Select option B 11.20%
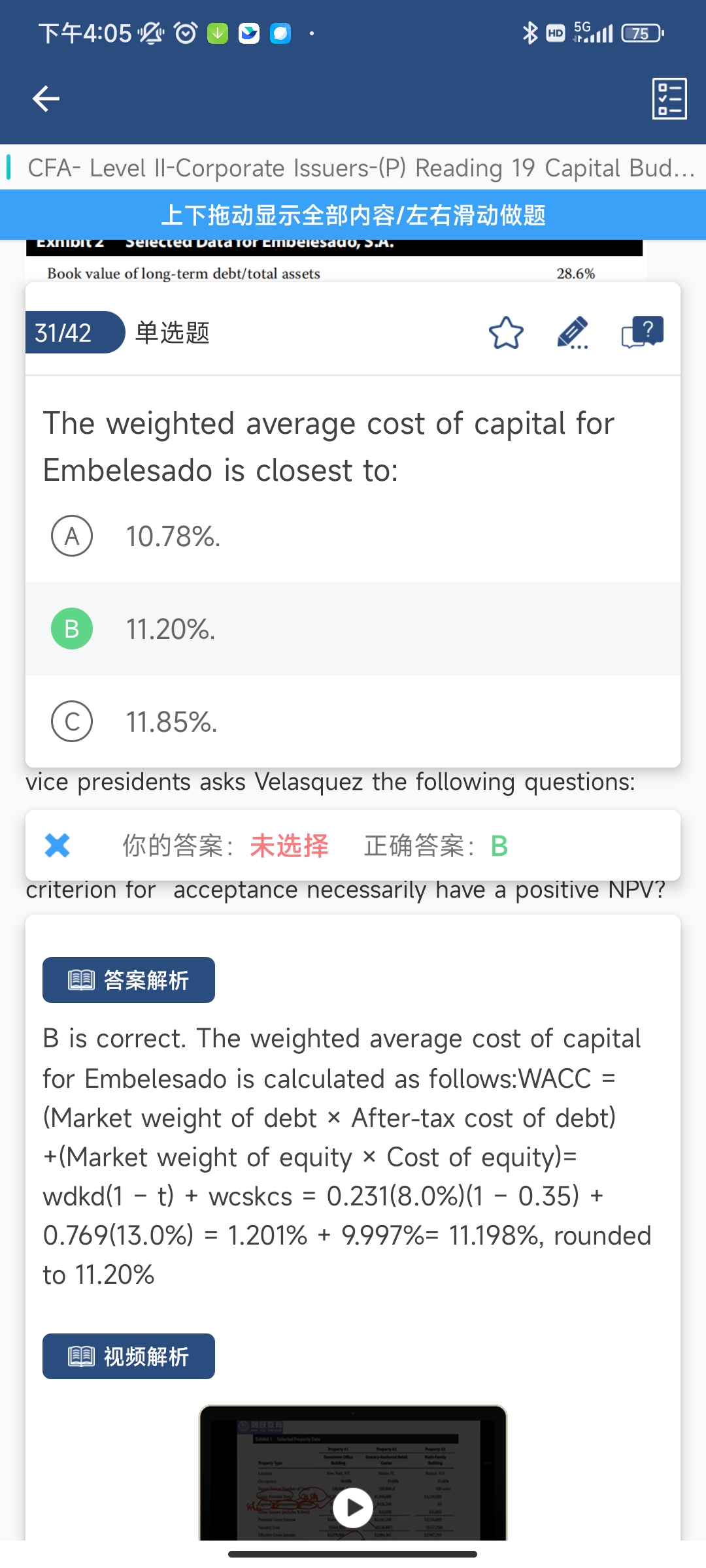 click(353, 629)
